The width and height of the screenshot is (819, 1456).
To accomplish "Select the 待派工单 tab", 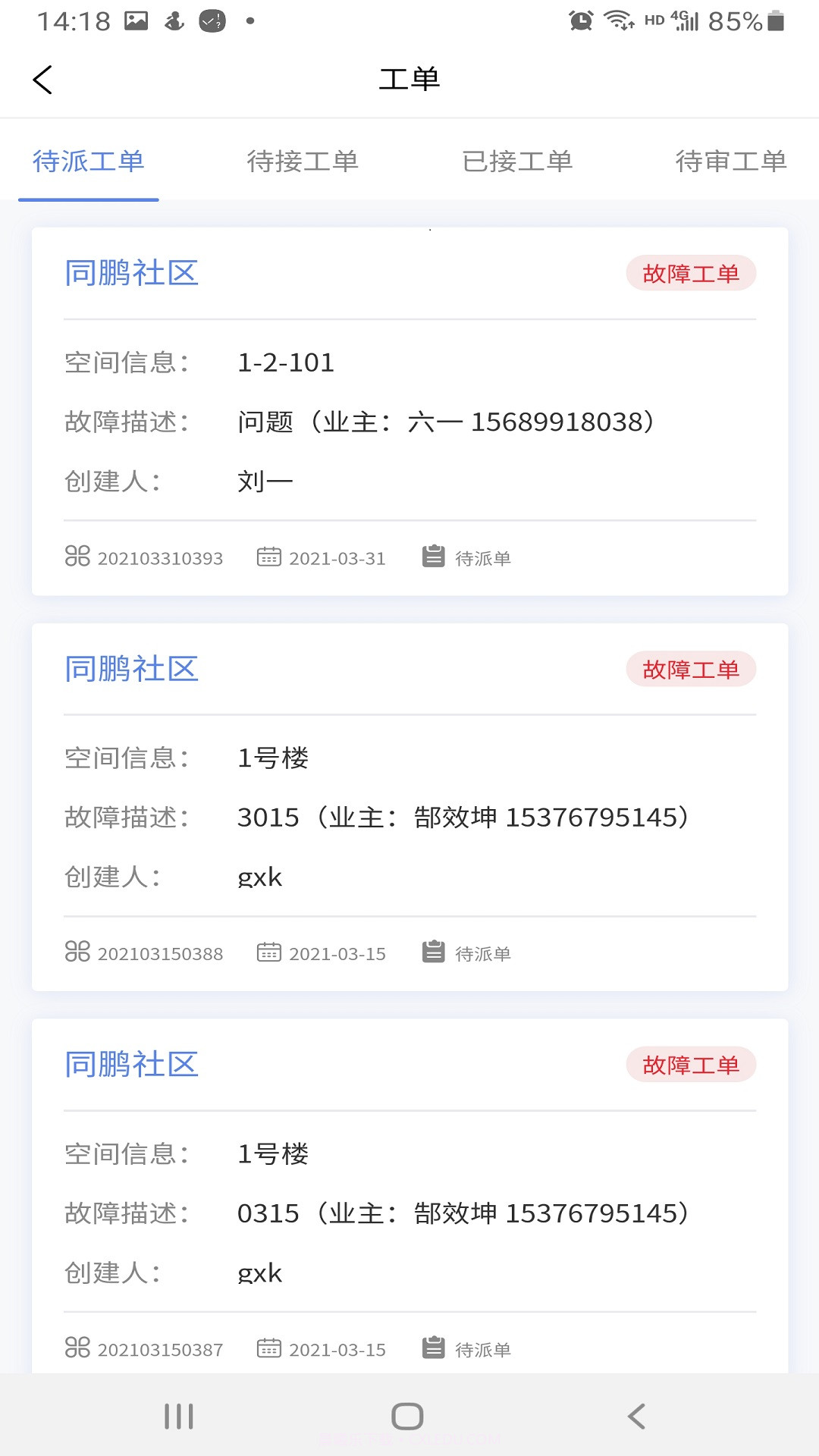I will [x=89, y=161].
